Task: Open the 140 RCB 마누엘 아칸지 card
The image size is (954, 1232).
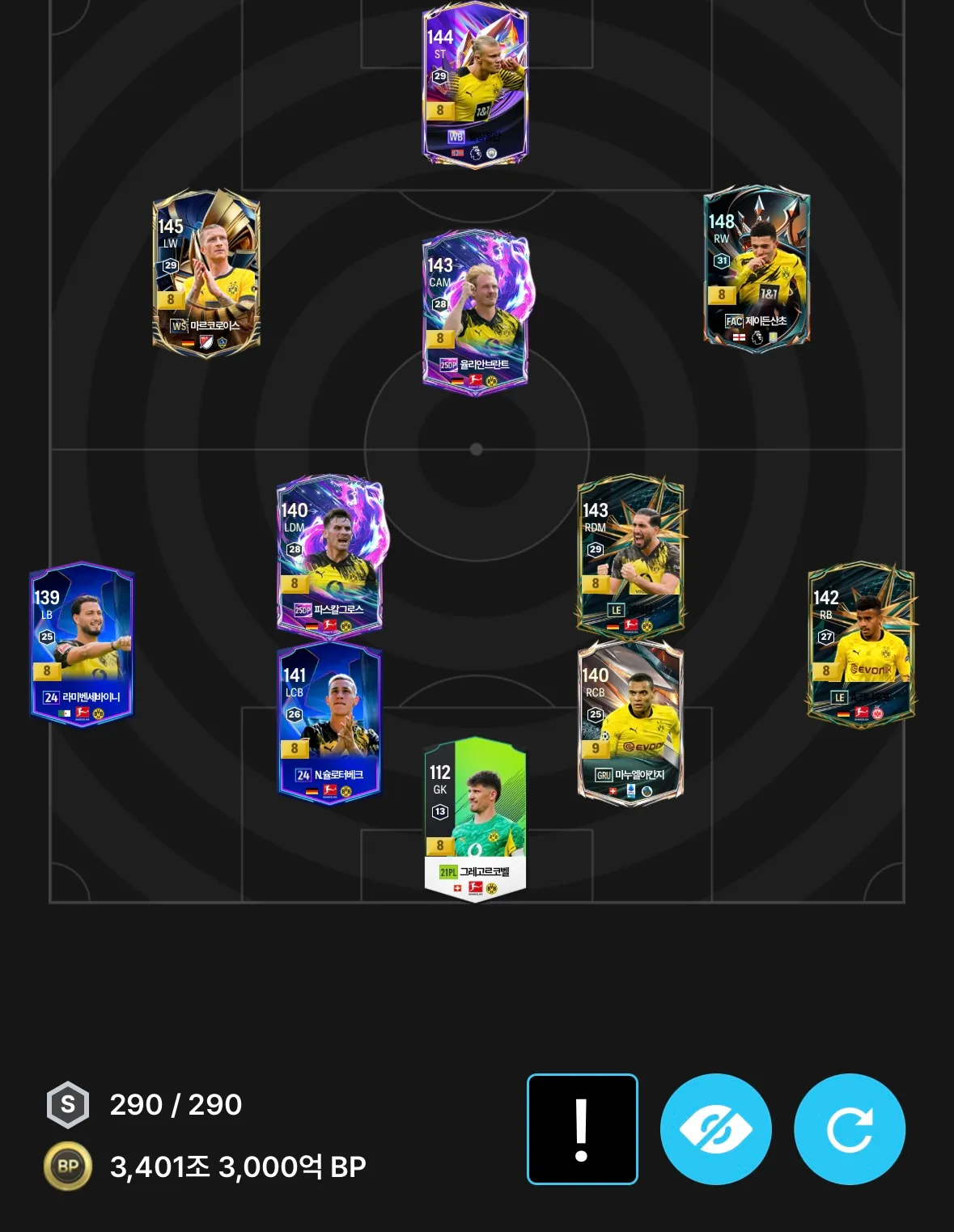Action: click(x=630, y=722)
